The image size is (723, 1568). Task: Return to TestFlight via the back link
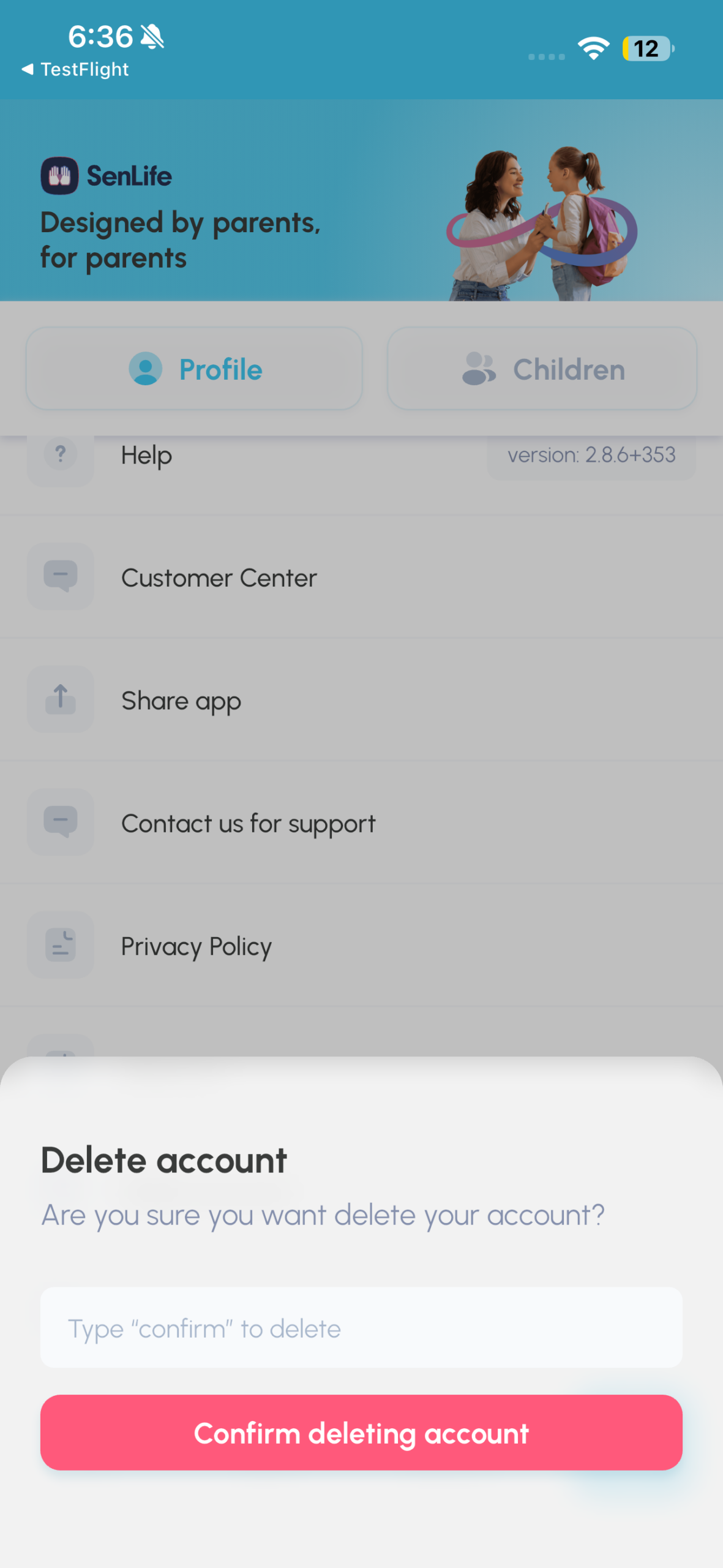75,70
